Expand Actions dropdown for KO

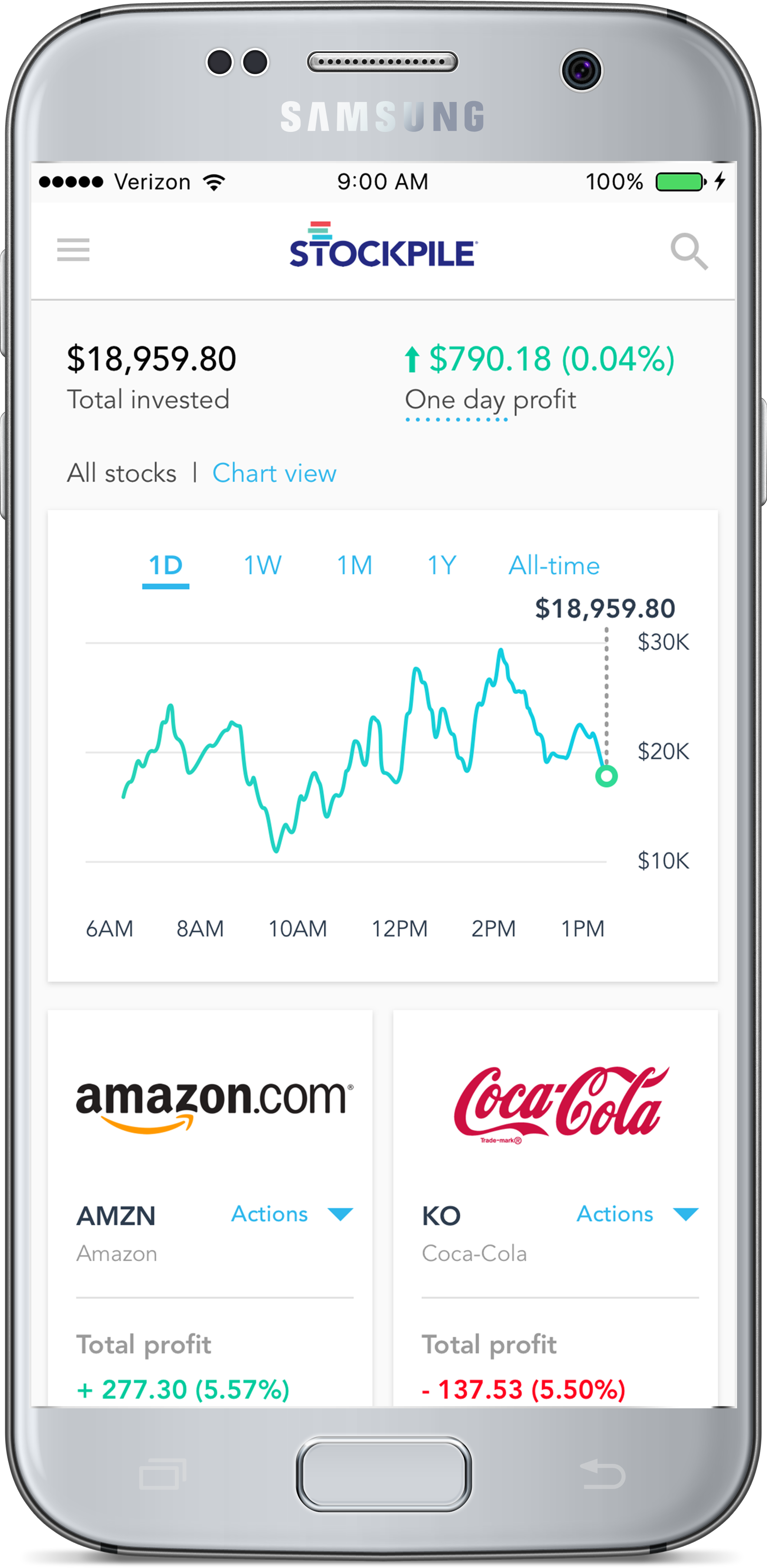click(x=637, y=1215)
